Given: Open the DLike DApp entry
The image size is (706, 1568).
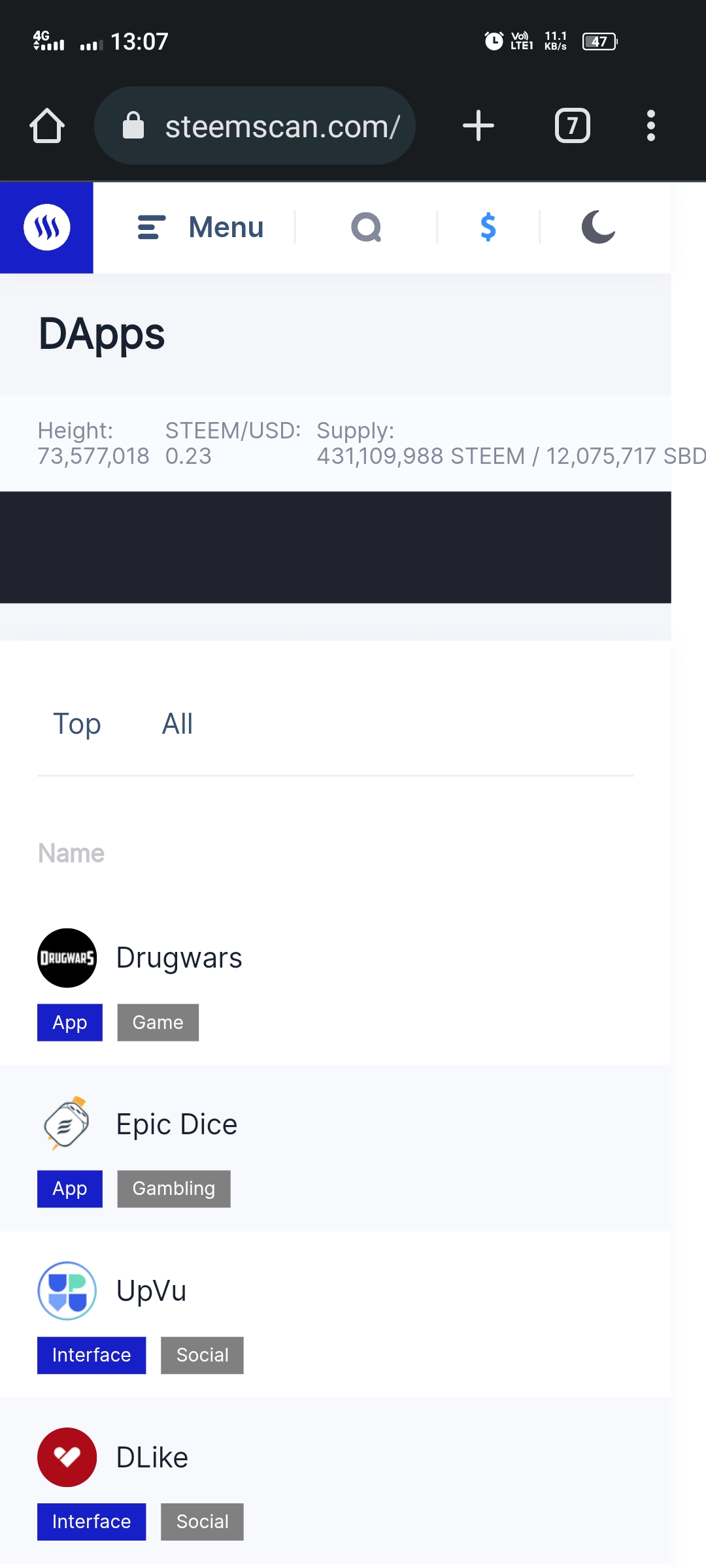Looking at the screenshot, I should [x=152, y=1458].
